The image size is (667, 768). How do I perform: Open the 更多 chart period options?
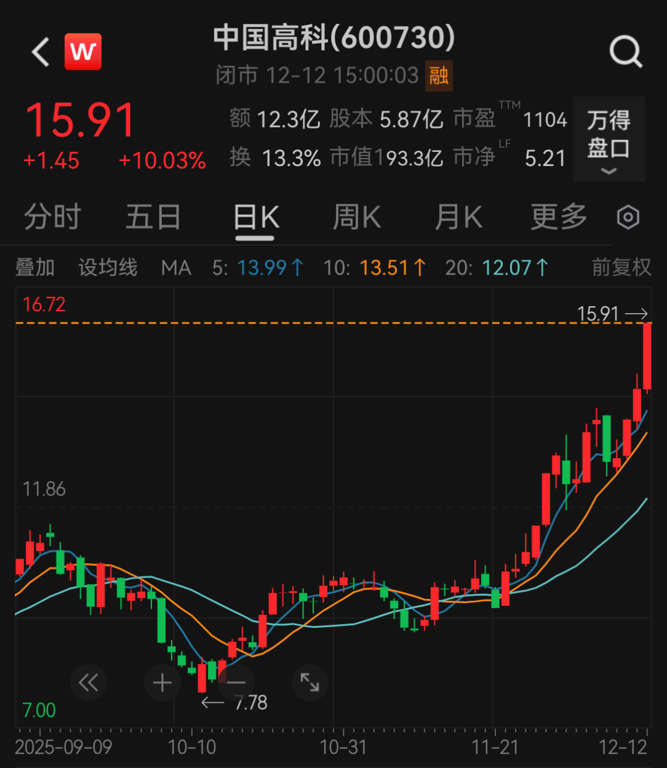click(559, 216)
